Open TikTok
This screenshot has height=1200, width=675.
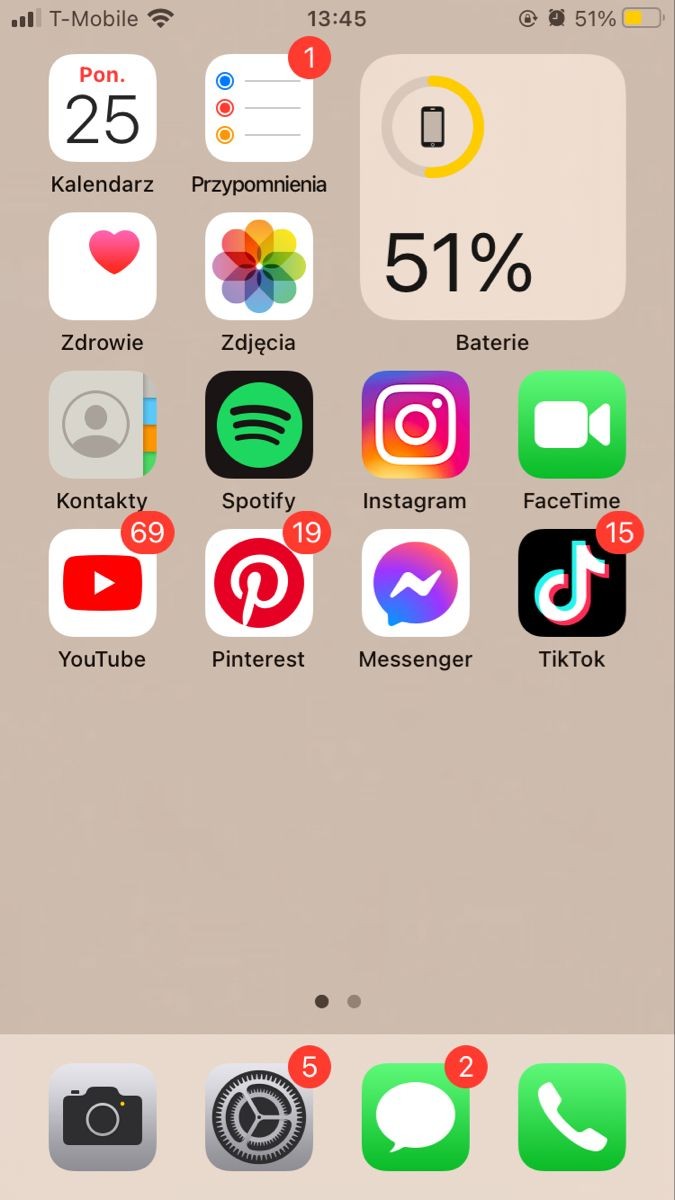[x=571, y=582]
